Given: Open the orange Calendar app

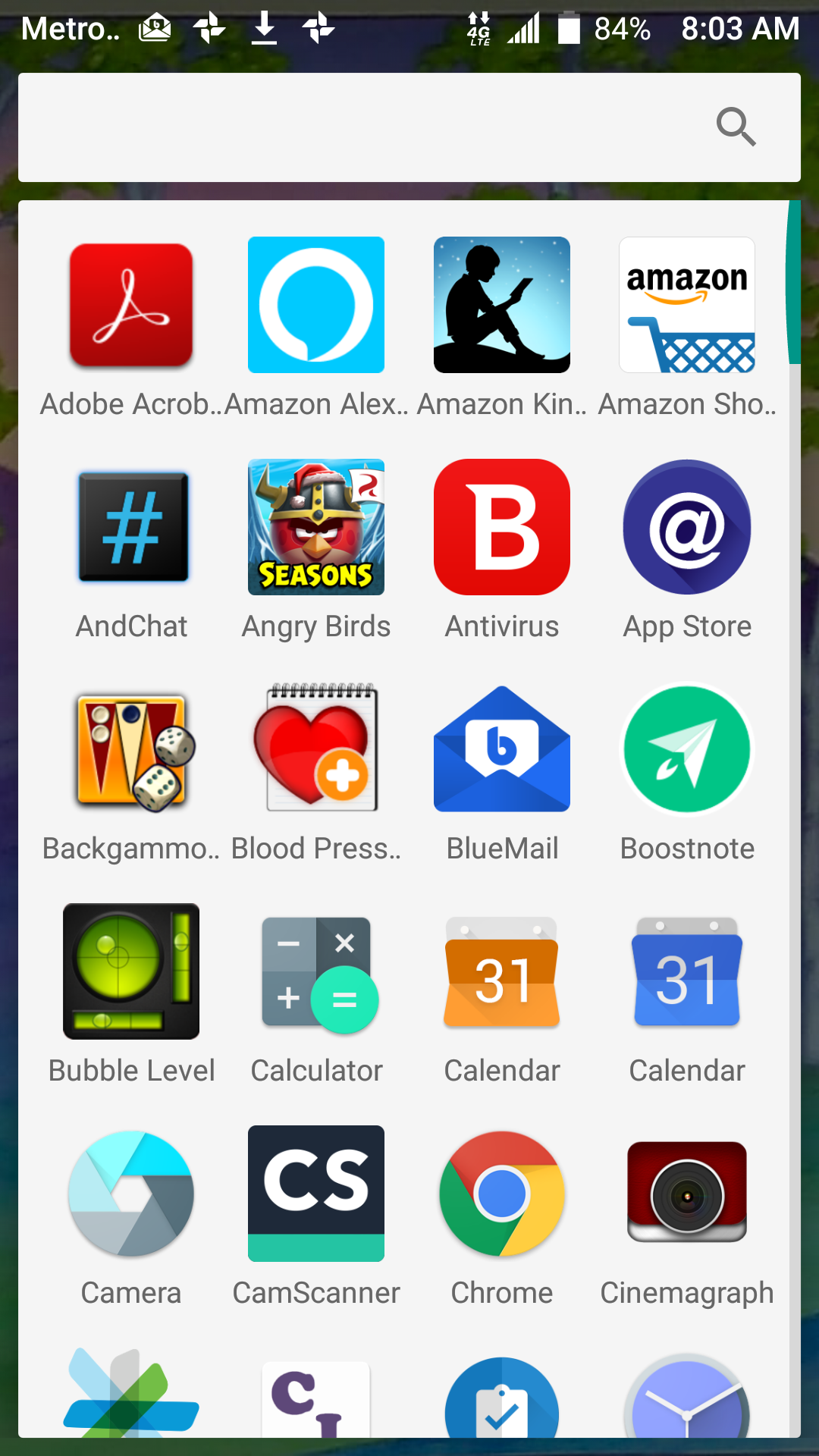Looking at the screenshot, I should tap(501, 971).
